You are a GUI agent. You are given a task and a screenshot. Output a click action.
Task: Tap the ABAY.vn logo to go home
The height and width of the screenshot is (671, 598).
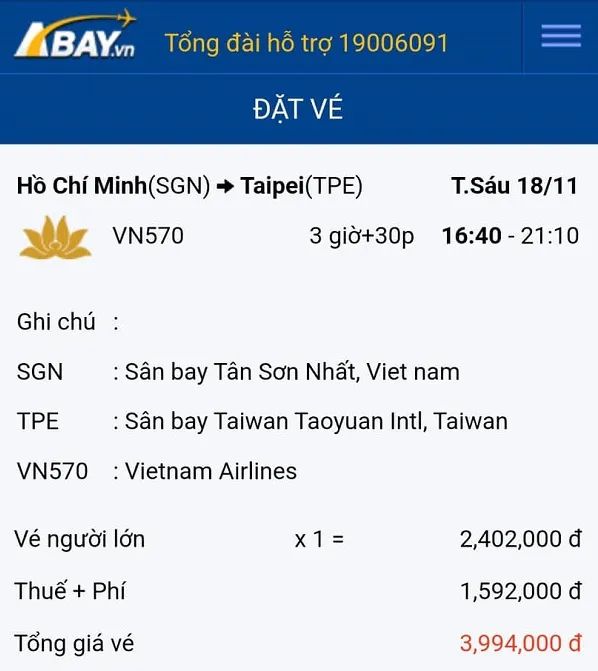pyautogui.click(x=76, y=35)
